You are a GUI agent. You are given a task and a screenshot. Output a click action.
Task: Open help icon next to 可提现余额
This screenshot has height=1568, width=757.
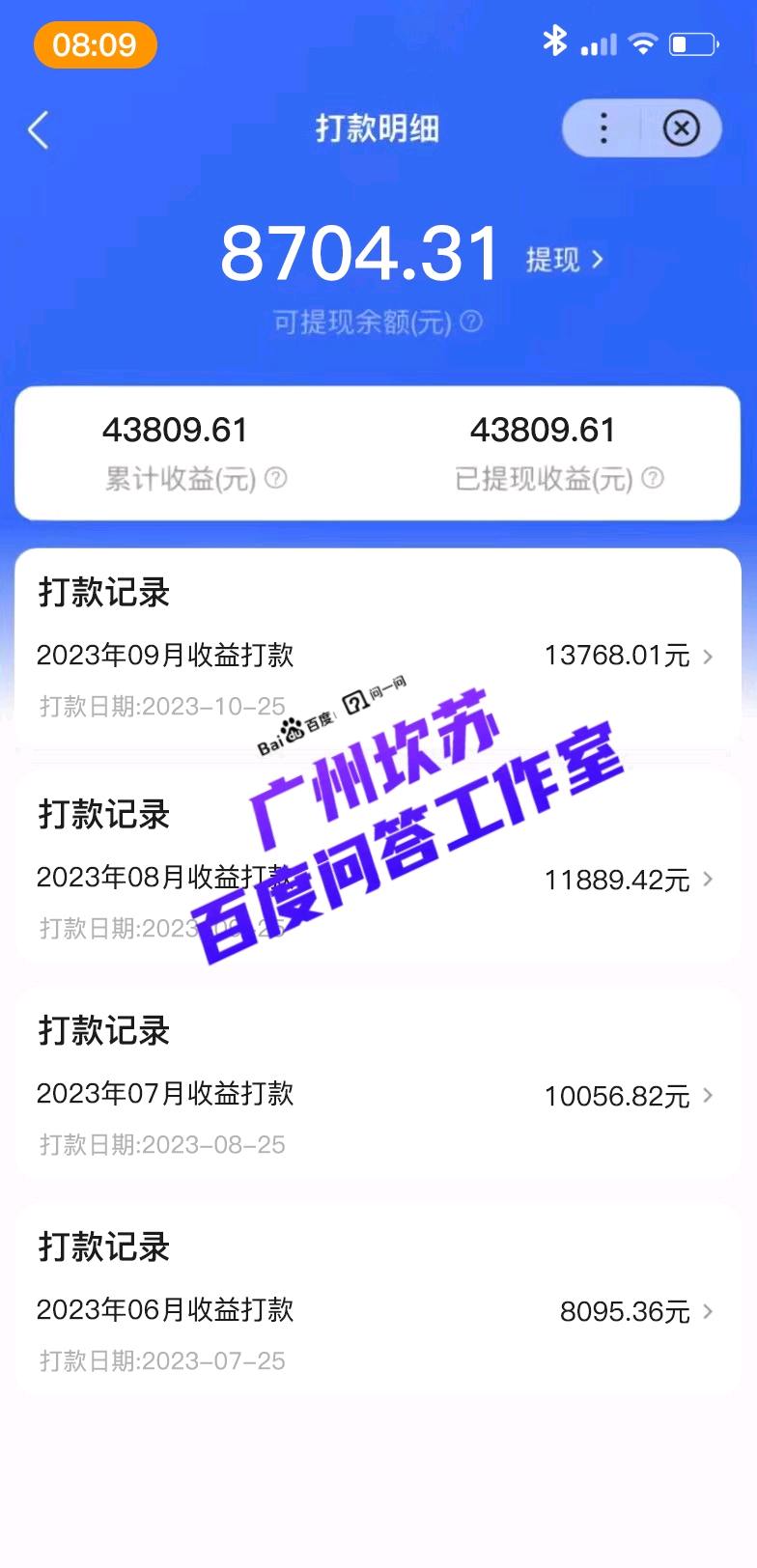[470, 322]
